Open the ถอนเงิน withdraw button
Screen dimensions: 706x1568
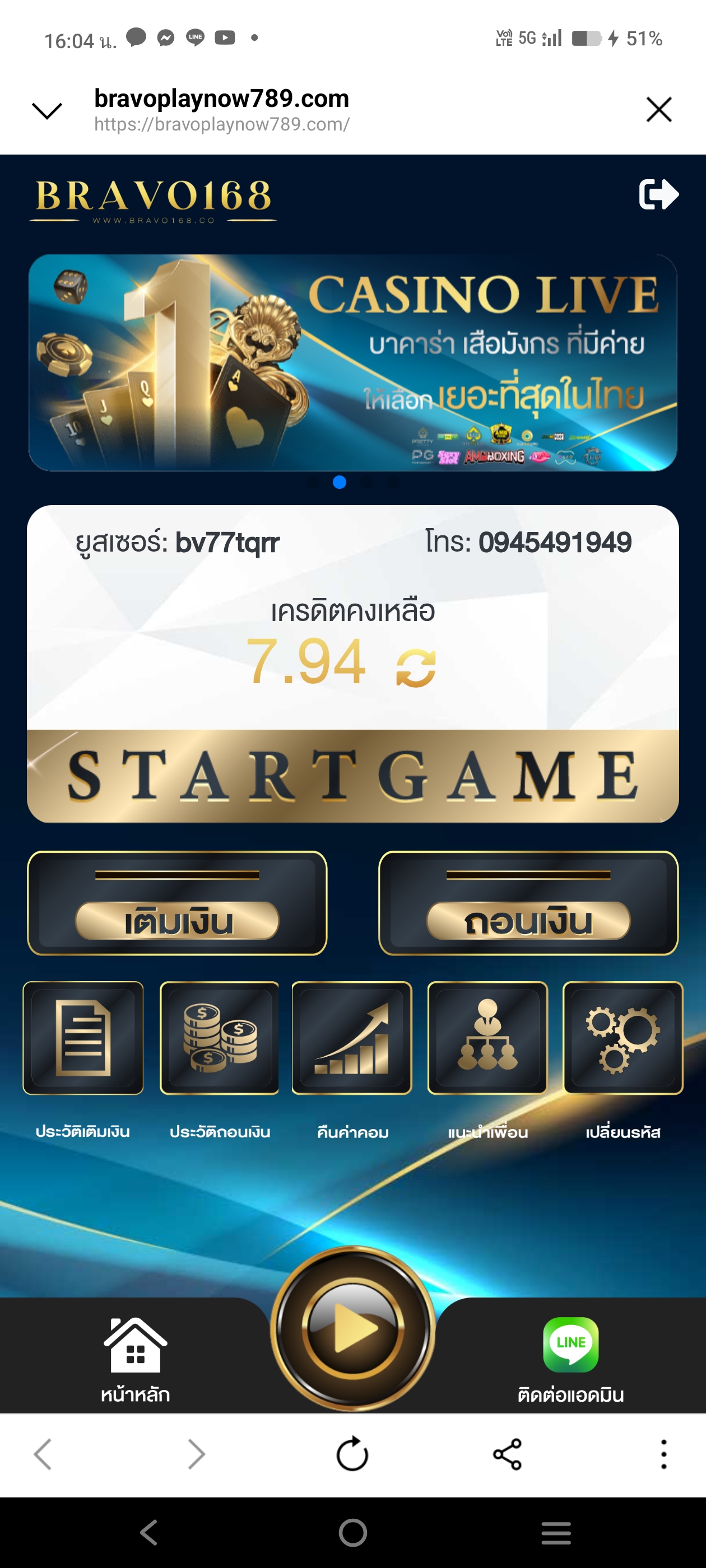coord(528,903)
